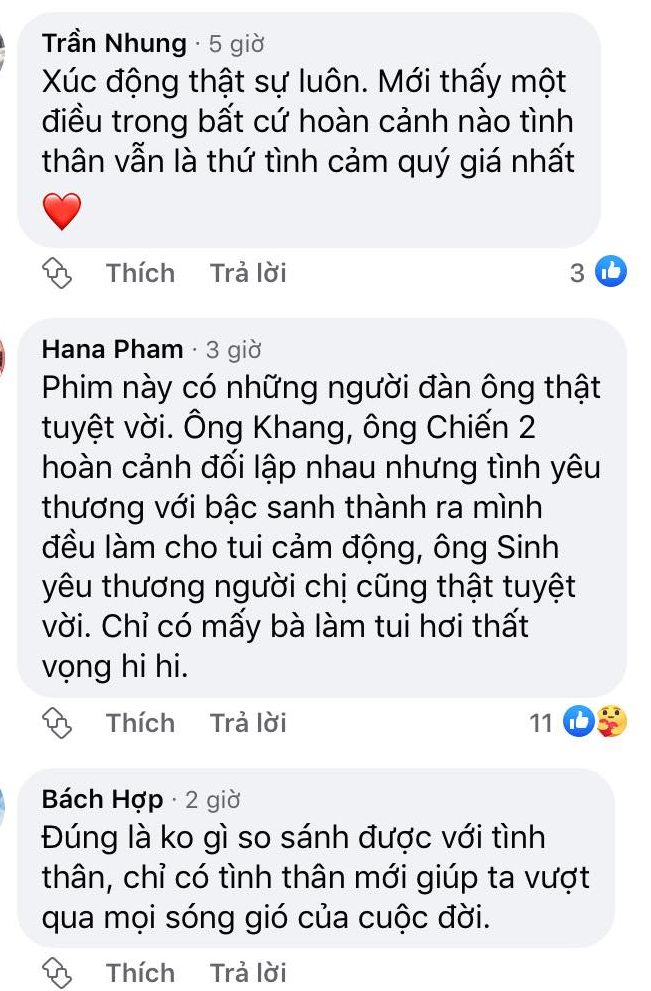Reply to Bách Hợp's comment
This screenshot has width=651, height=991.
[x=248, y=972]
